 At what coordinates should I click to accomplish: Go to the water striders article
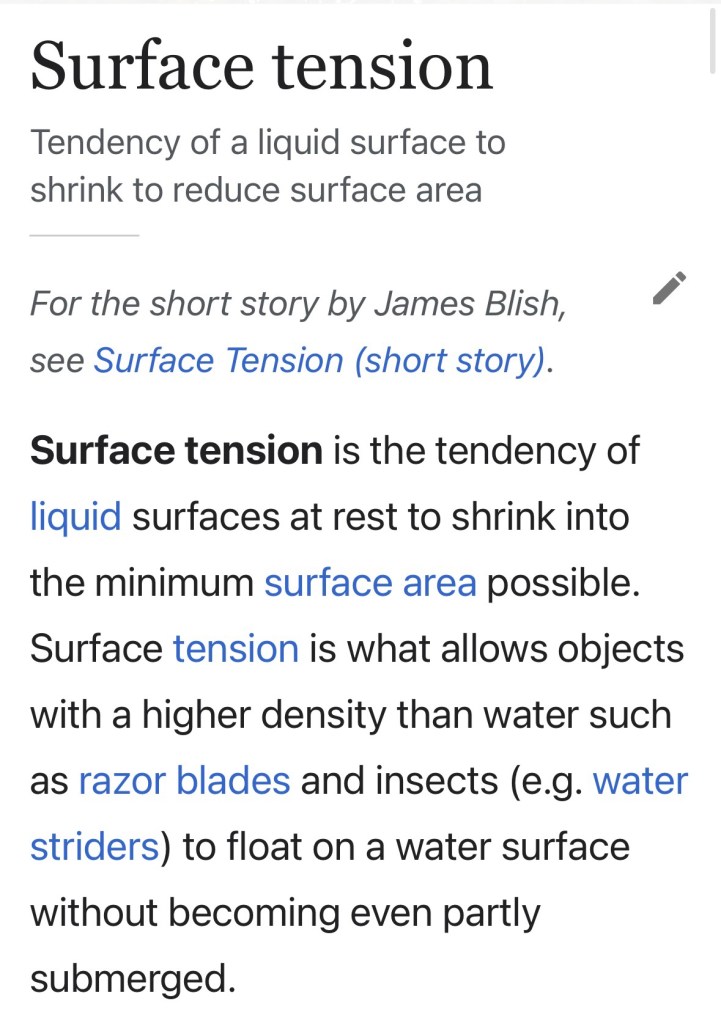coord(94,847)
